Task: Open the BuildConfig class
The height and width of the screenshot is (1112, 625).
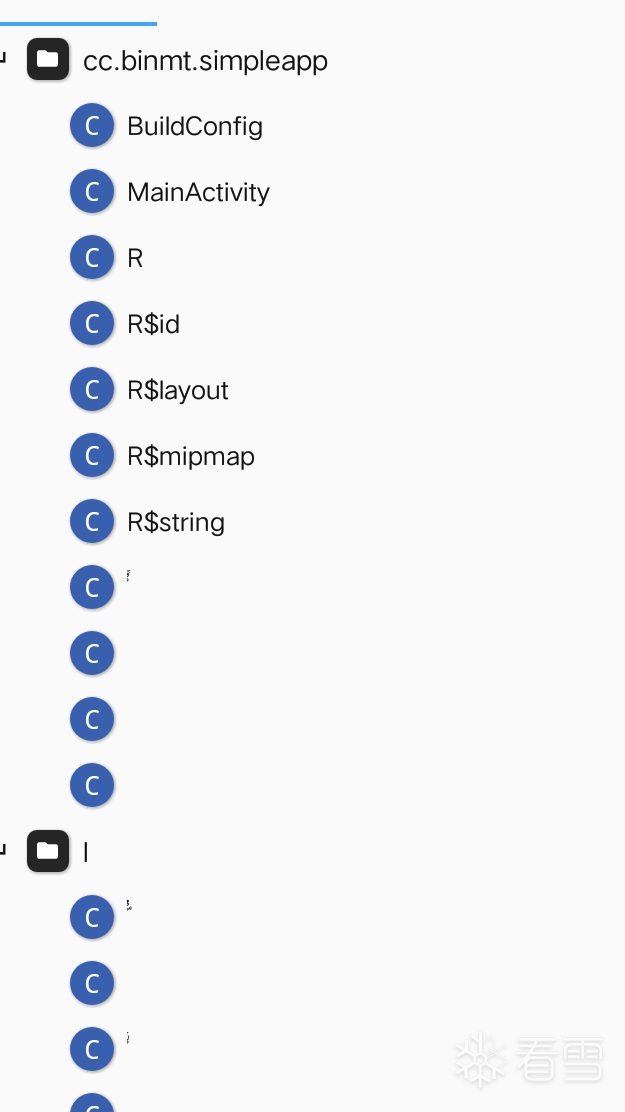Action: click(x=194, y=127)
